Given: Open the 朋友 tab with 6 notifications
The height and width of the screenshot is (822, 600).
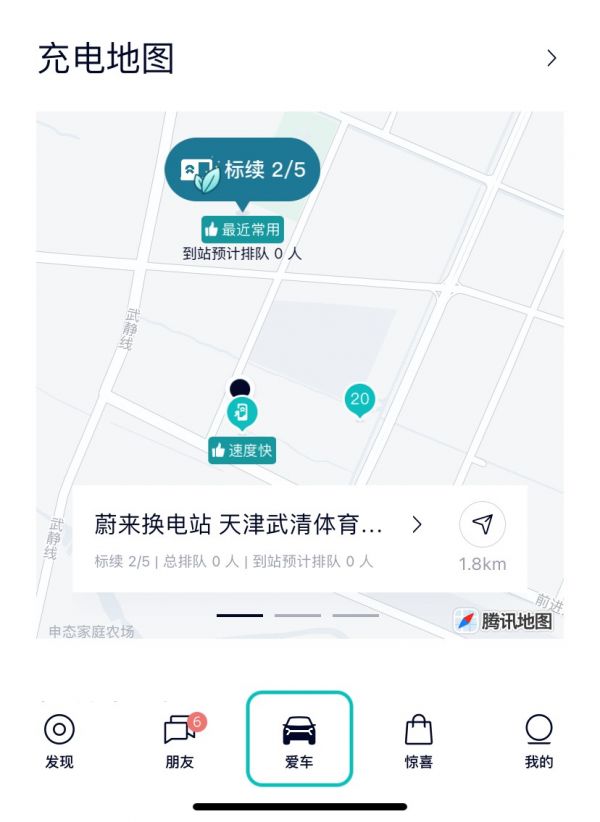Looking at the screenshot, I should pyautogui.click(x=179, y=741).
